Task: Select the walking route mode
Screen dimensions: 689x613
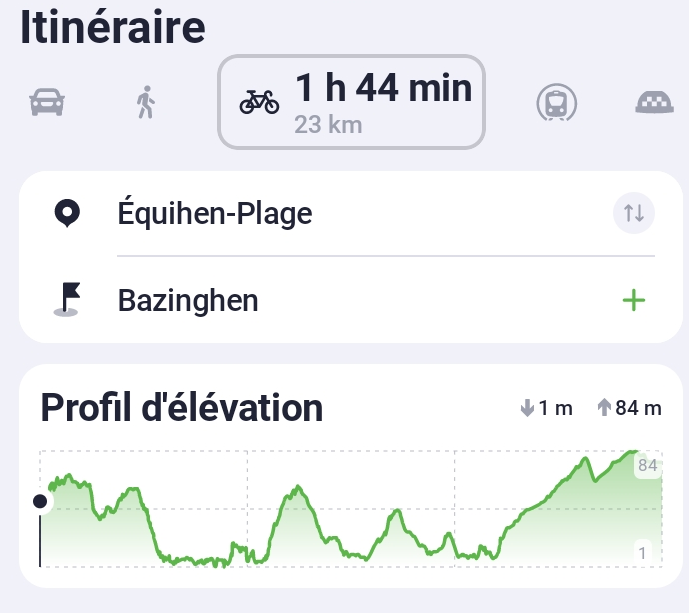Action: click(146, 102)
